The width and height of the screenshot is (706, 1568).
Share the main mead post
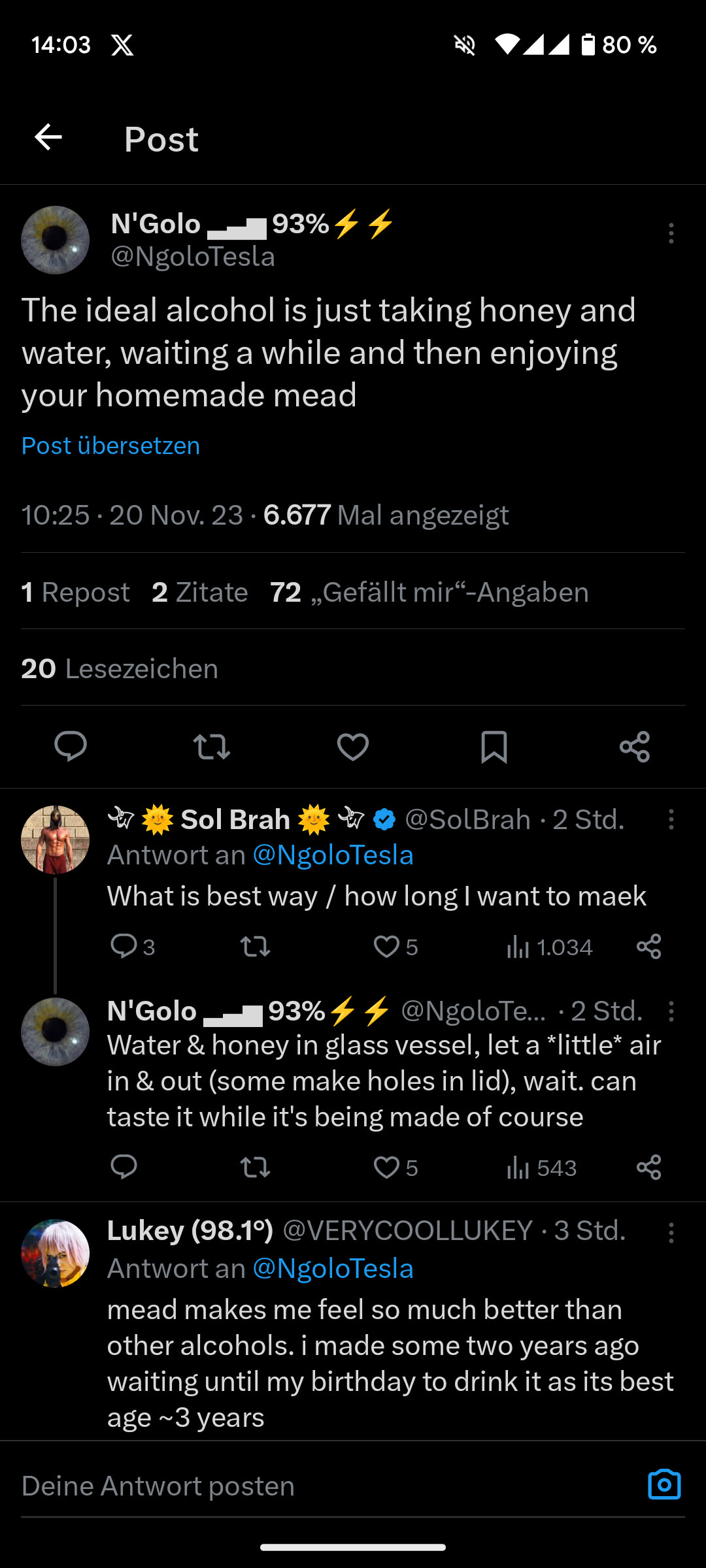coord(635,746)
